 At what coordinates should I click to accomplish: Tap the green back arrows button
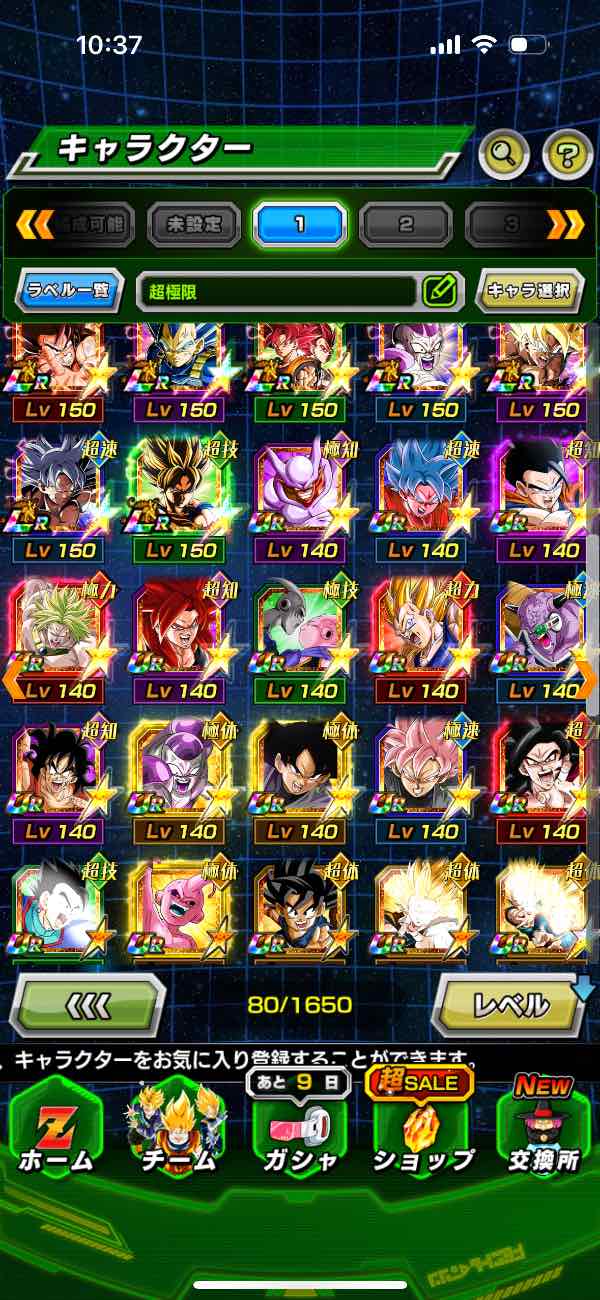pyautogui.click(x=86, y=1004)
